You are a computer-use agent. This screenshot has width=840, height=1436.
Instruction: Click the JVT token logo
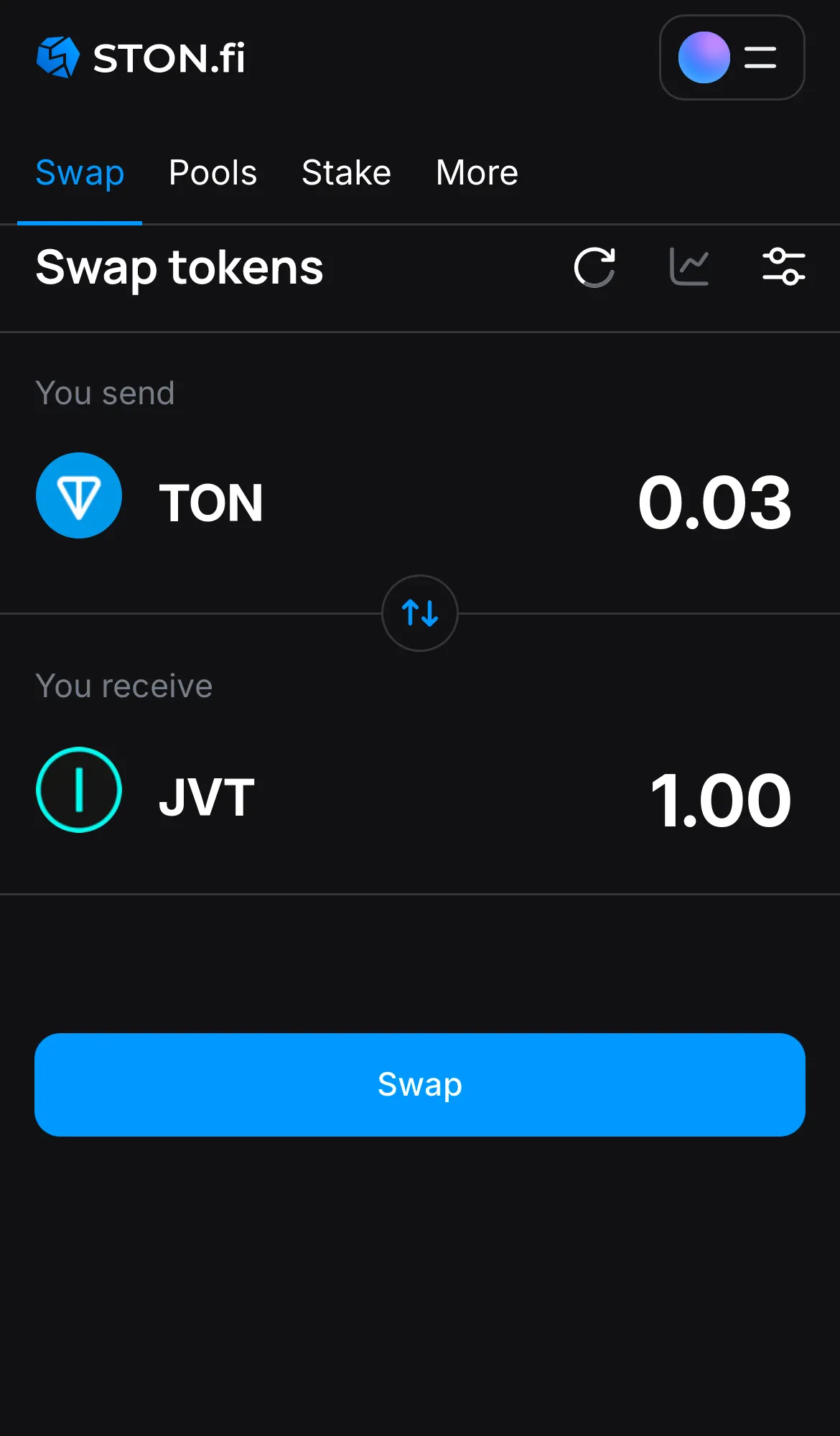pos(79,789)
